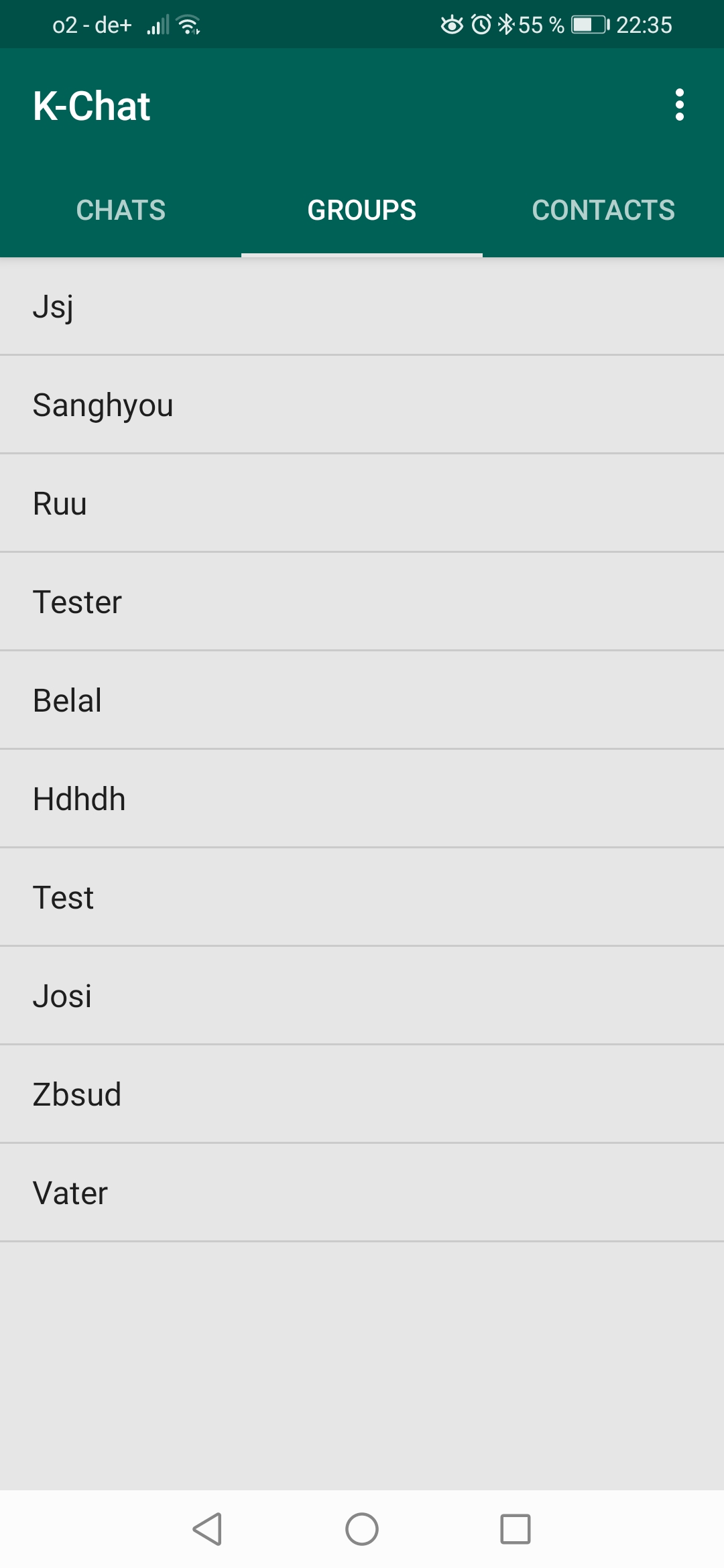Open the Vater group
The height and width of the screenshot is (1568, 724).
pyautogui.click(x=362, y=1193)
